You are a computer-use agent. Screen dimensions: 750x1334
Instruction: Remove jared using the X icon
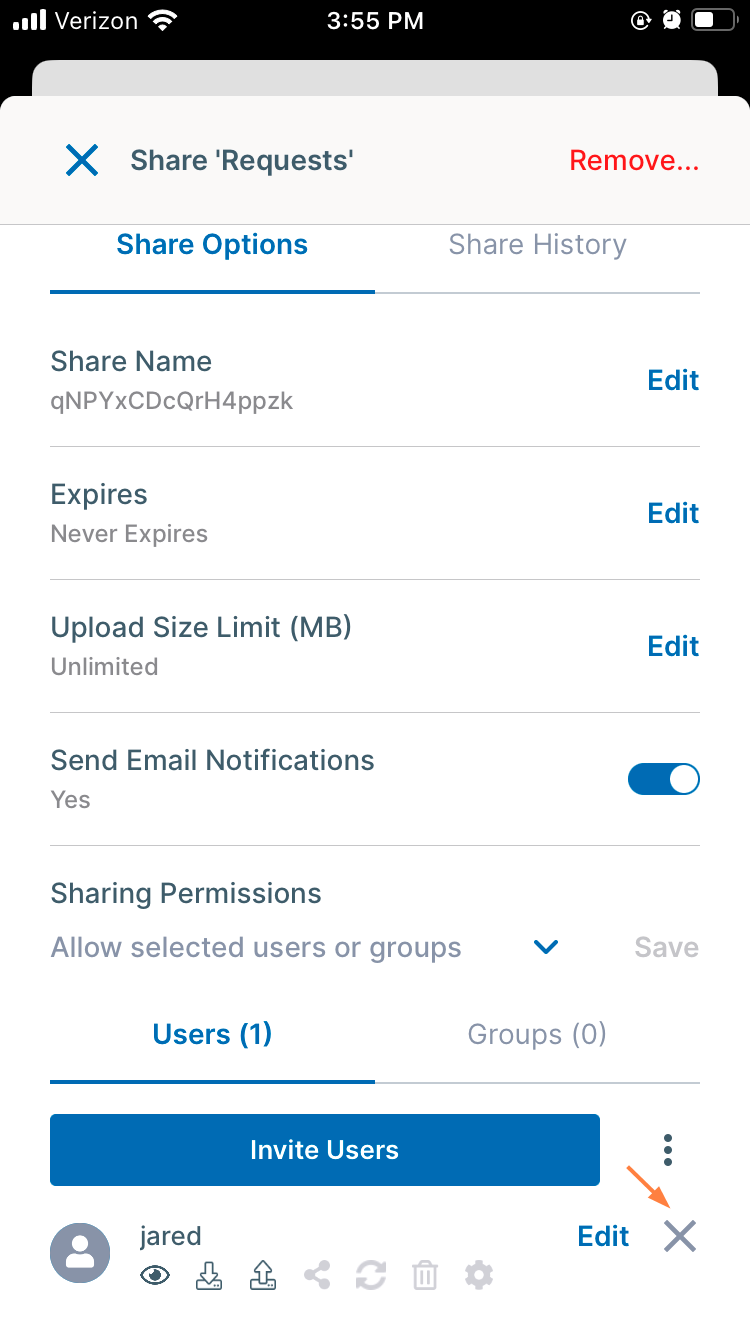[679, 1236]
